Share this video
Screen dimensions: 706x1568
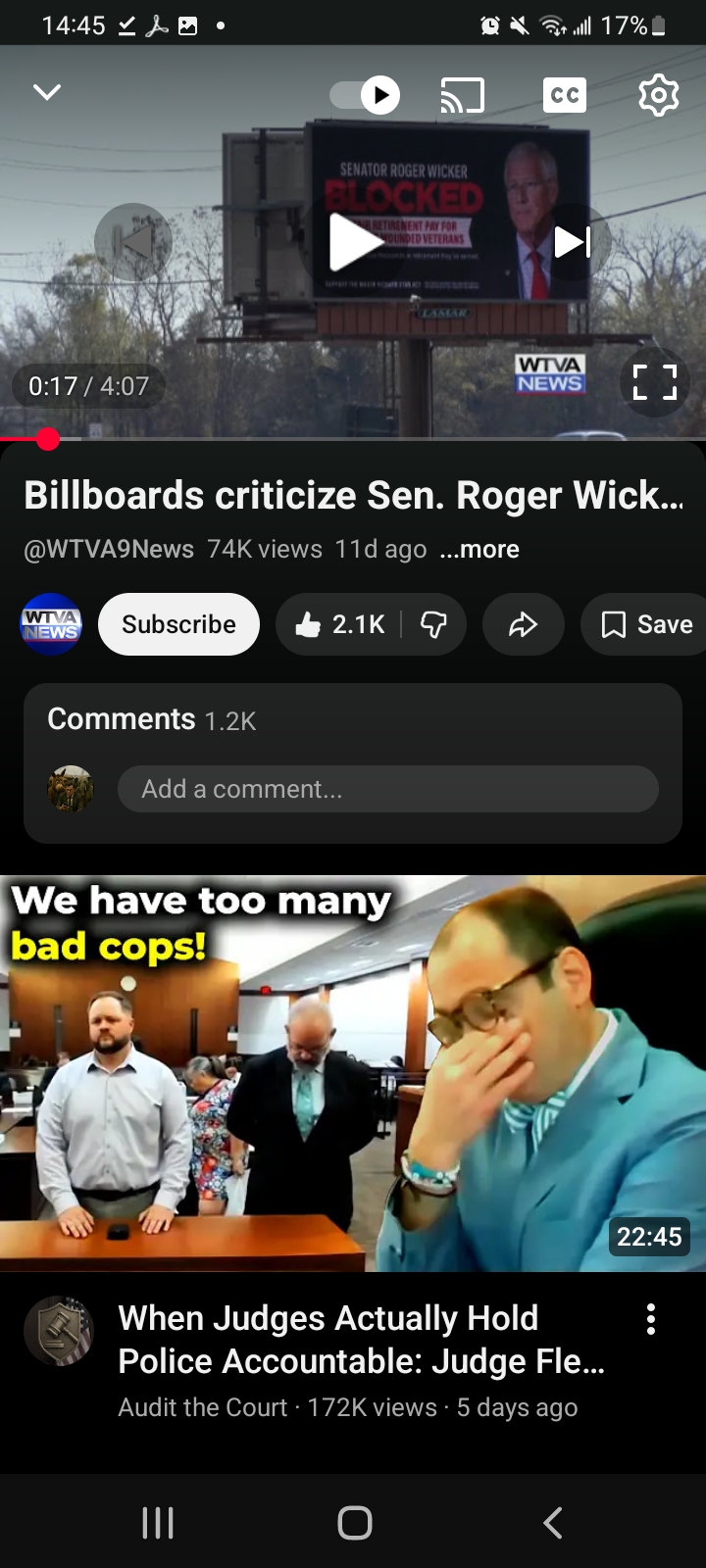(x=524, y=624)
